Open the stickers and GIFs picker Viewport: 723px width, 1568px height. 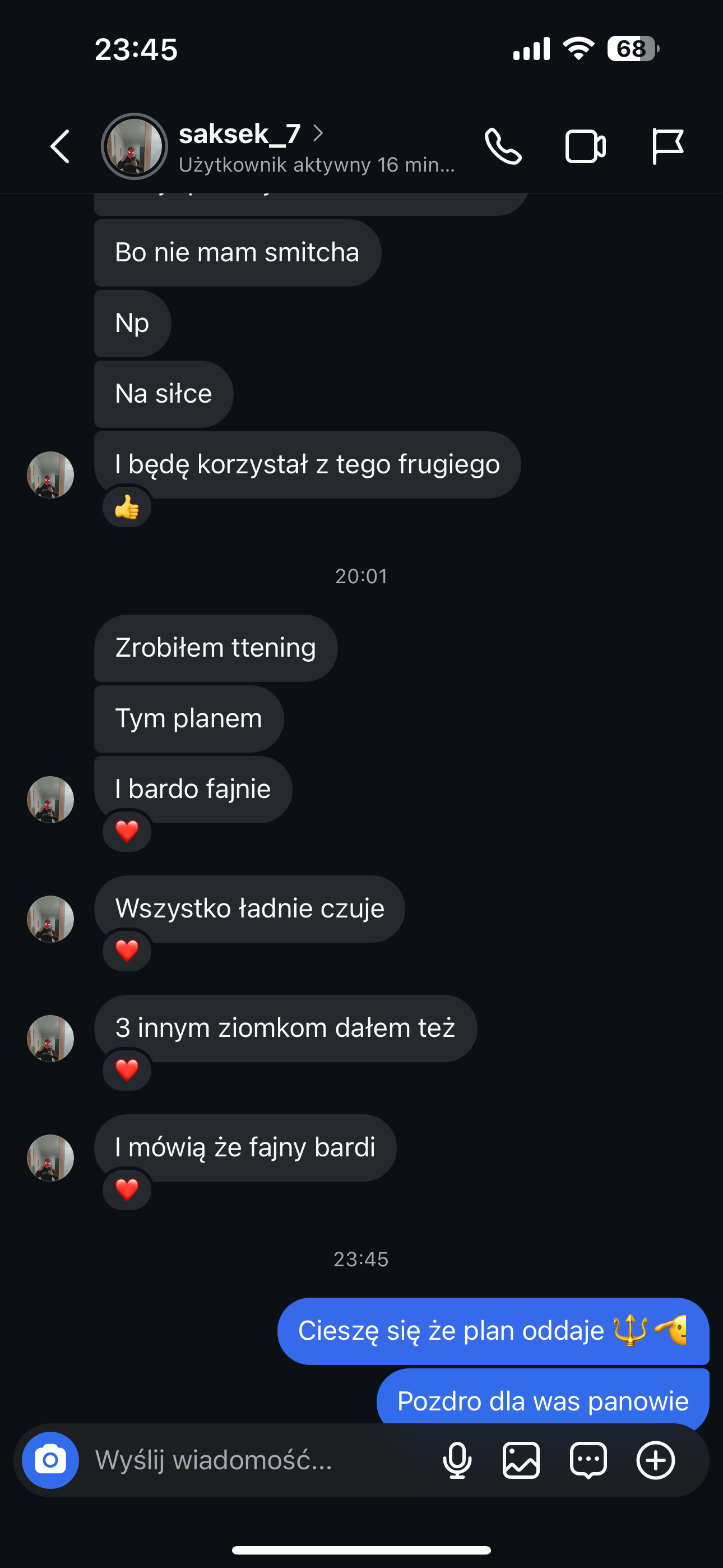[x=588, y=1460]
